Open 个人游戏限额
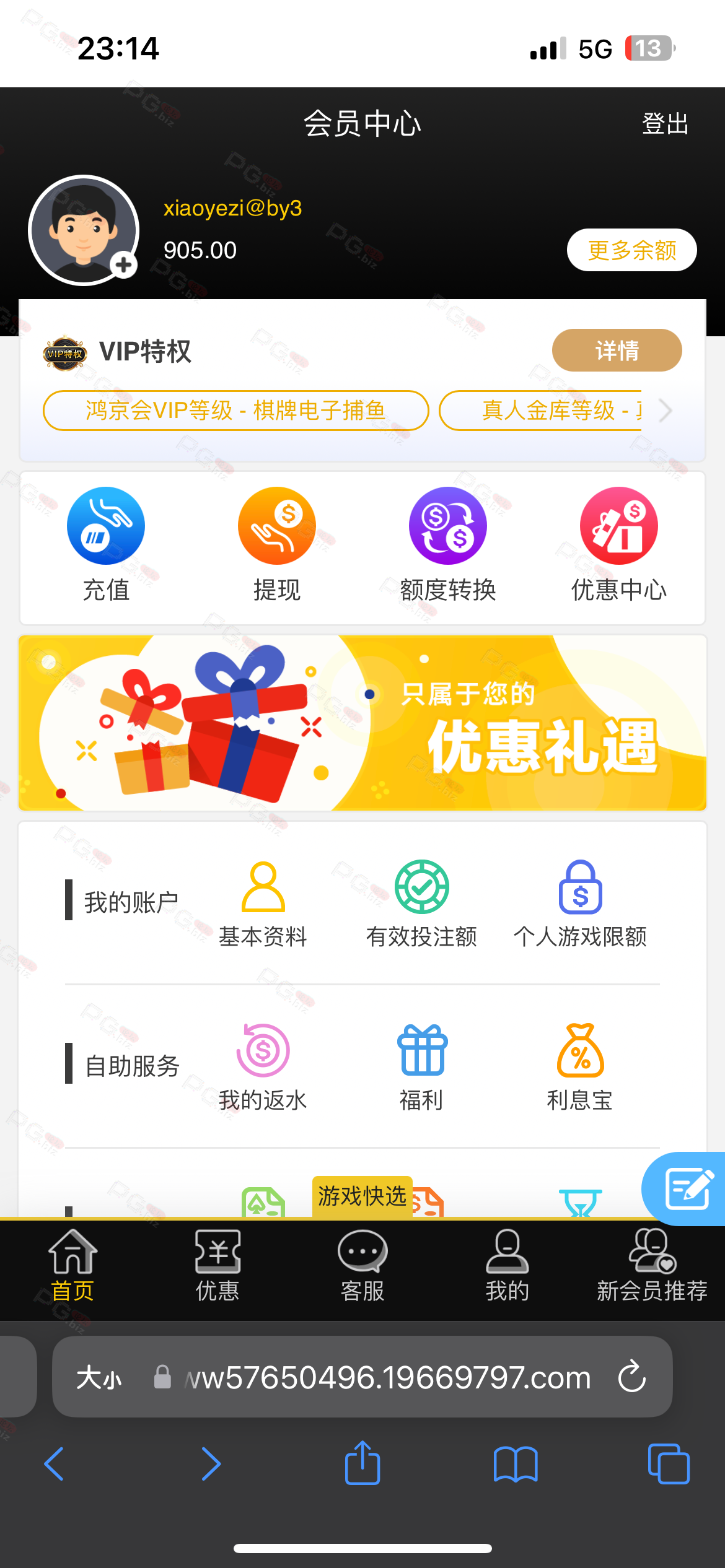 point(580,904)
